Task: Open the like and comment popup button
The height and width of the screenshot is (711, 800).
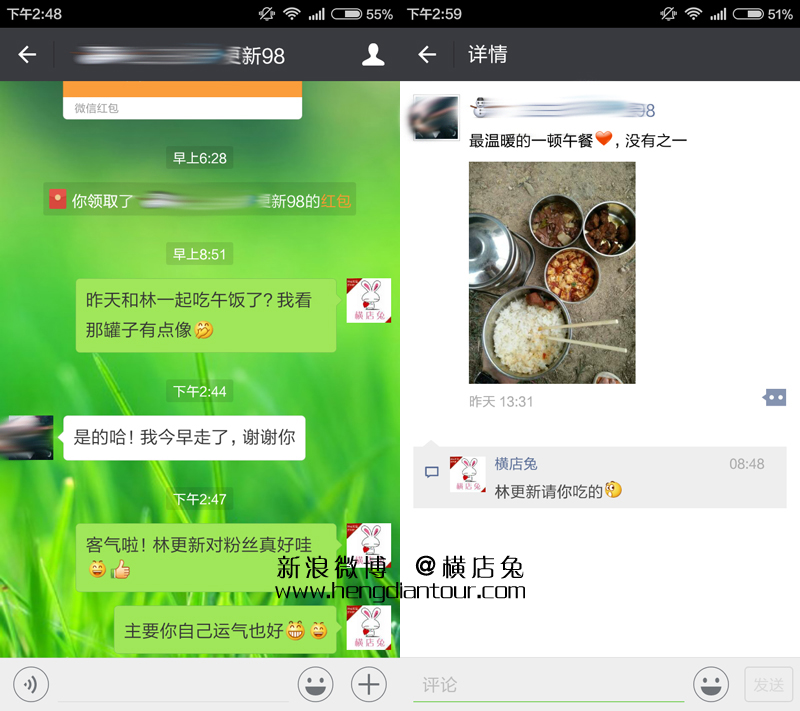Action: tap(774, 397)
